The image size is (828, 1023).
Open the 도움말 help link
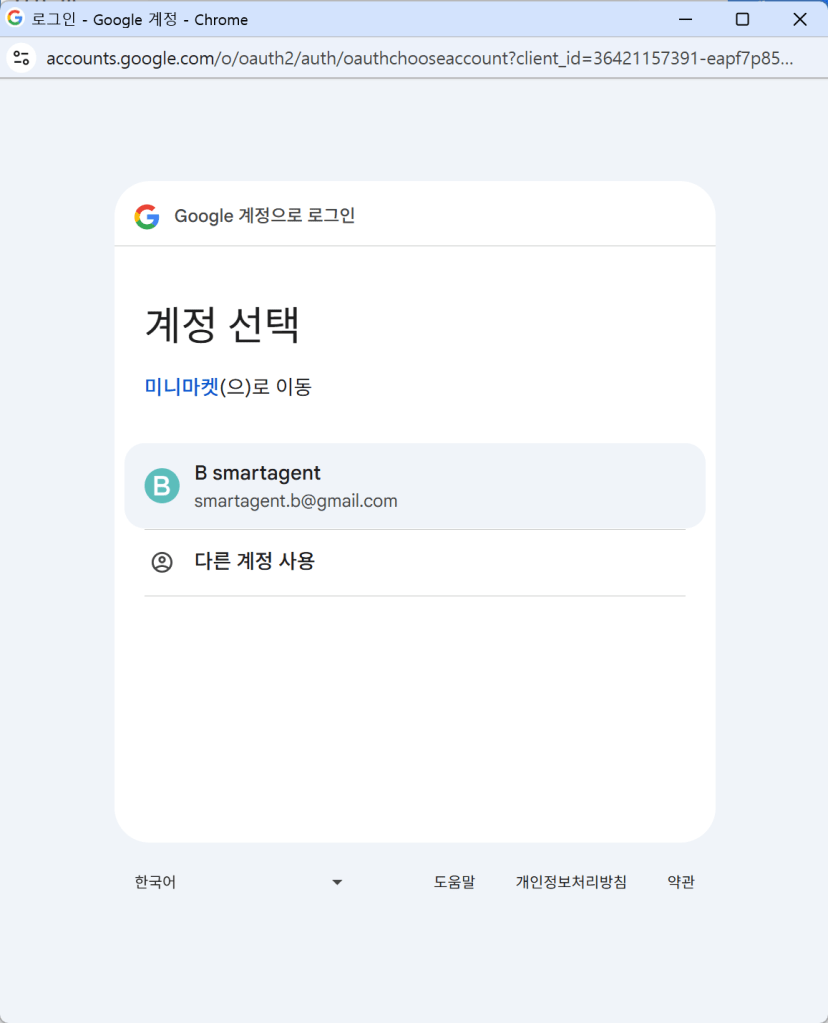(454, 882)
